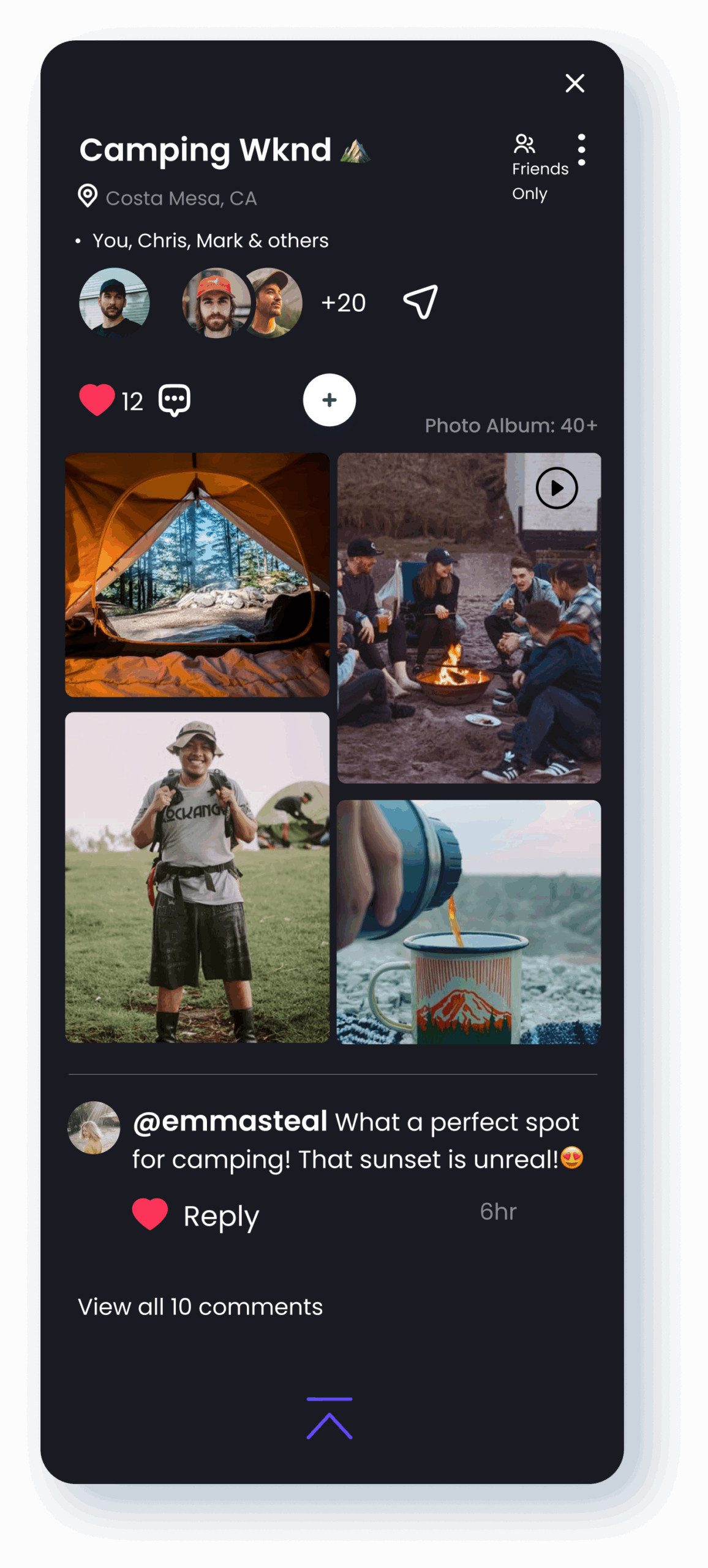Reply to @emmasteal's comment

[221, 1216]
